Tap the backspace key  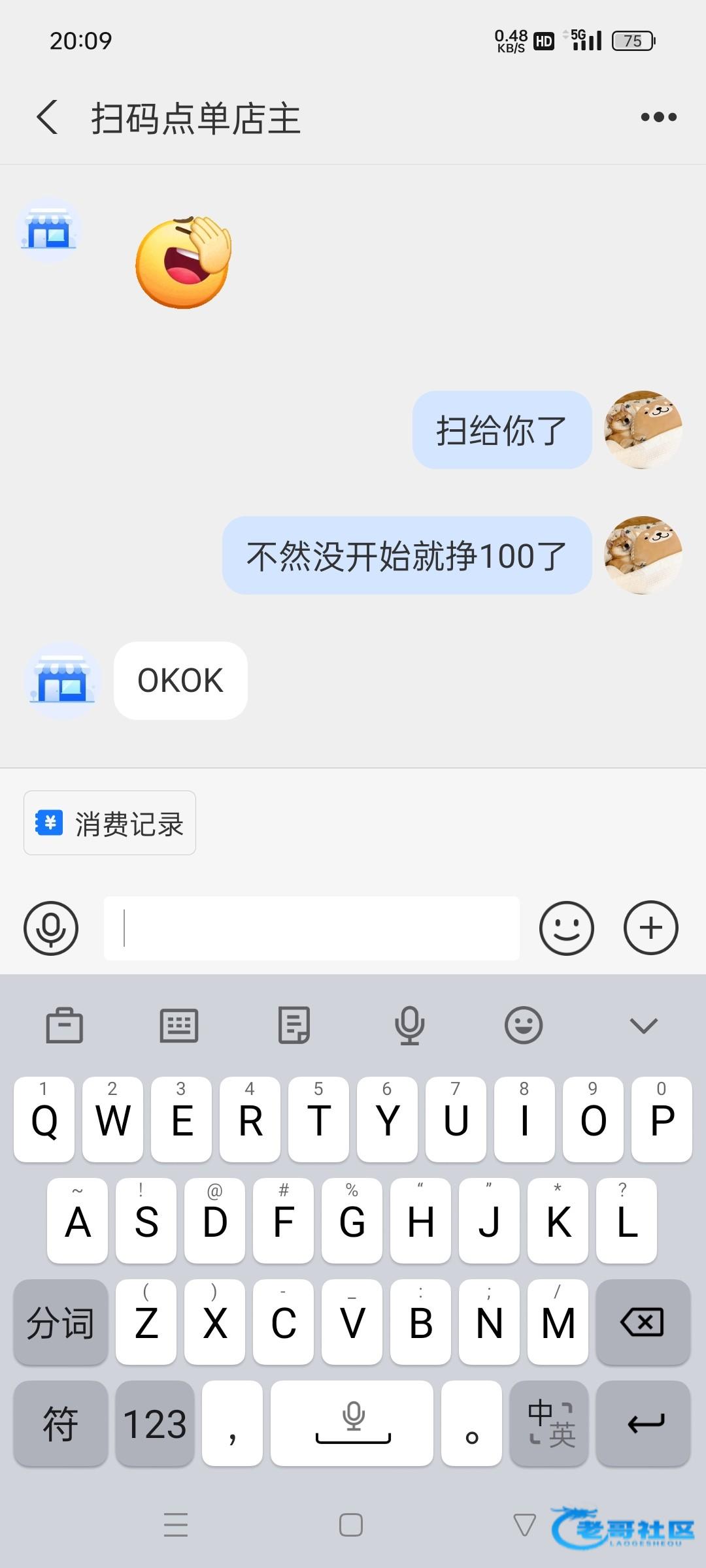[643, 1322]
